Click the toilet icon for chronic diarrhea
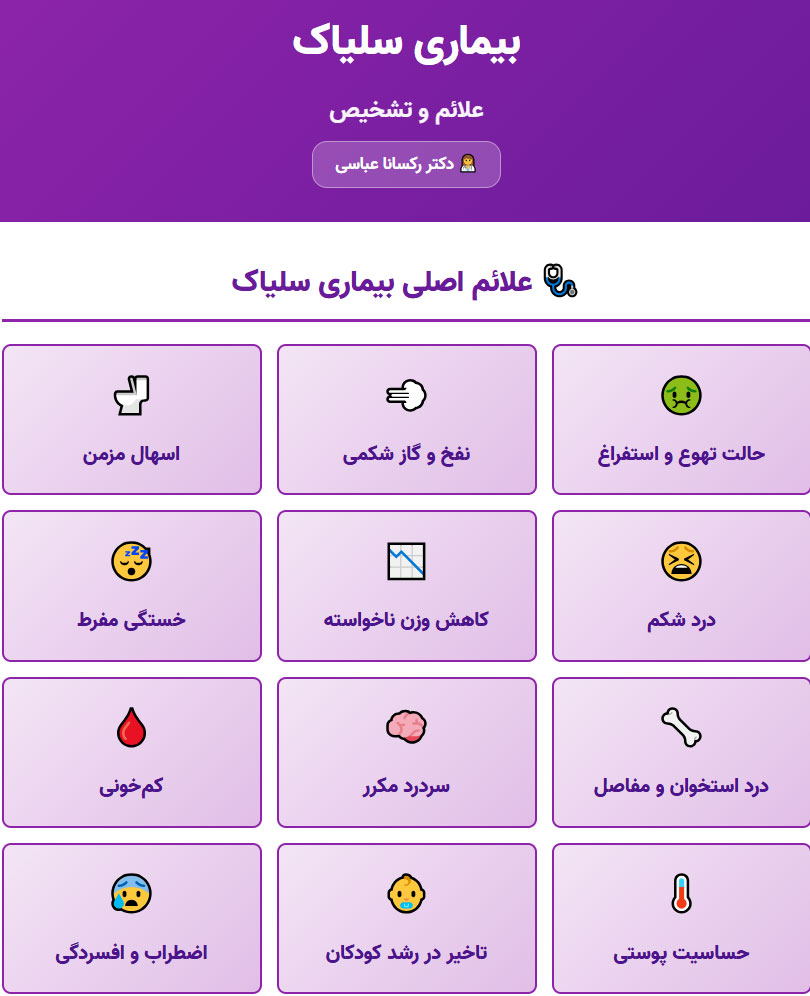Viewport: 810px width, 996px height. coord(131,394)
